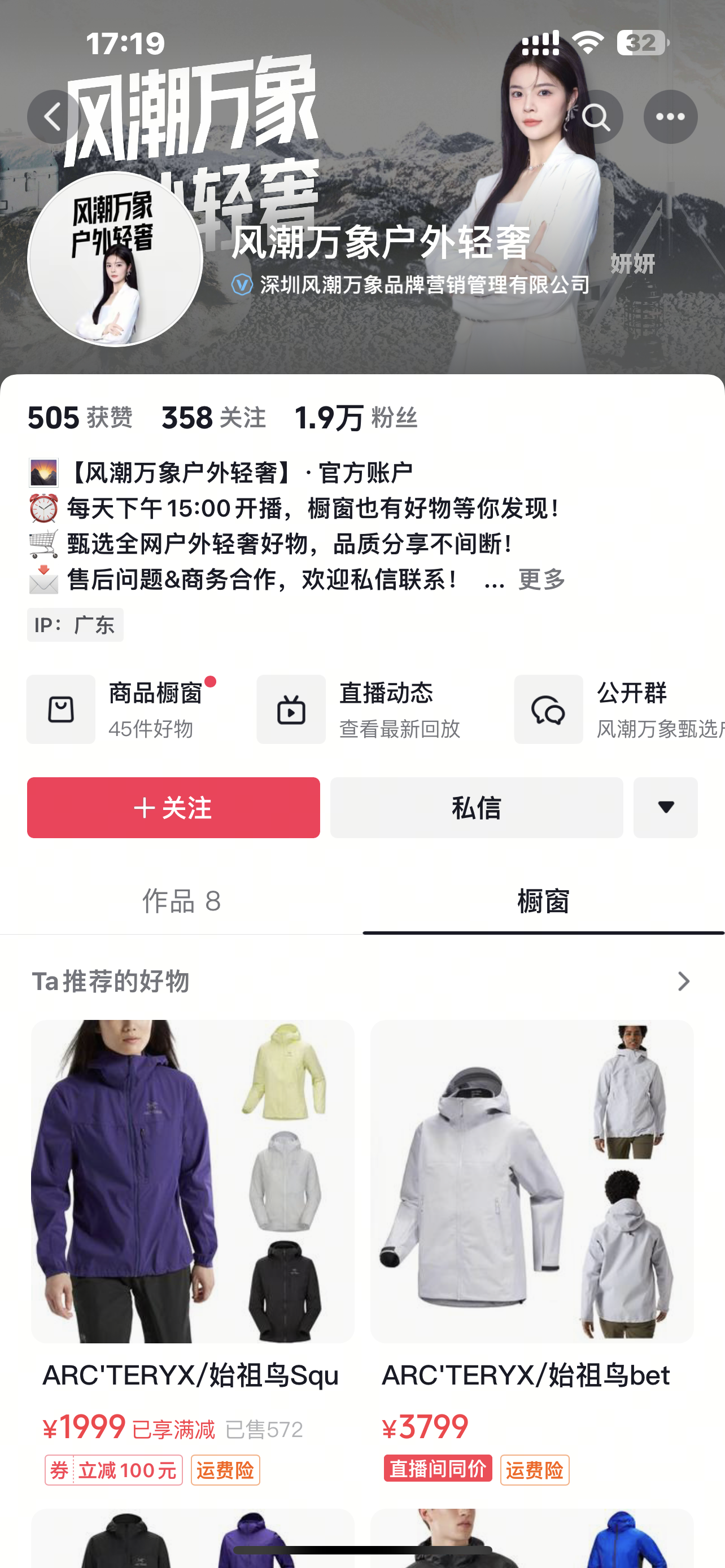Select the 橱窗 tab

[x=544, y=901]
